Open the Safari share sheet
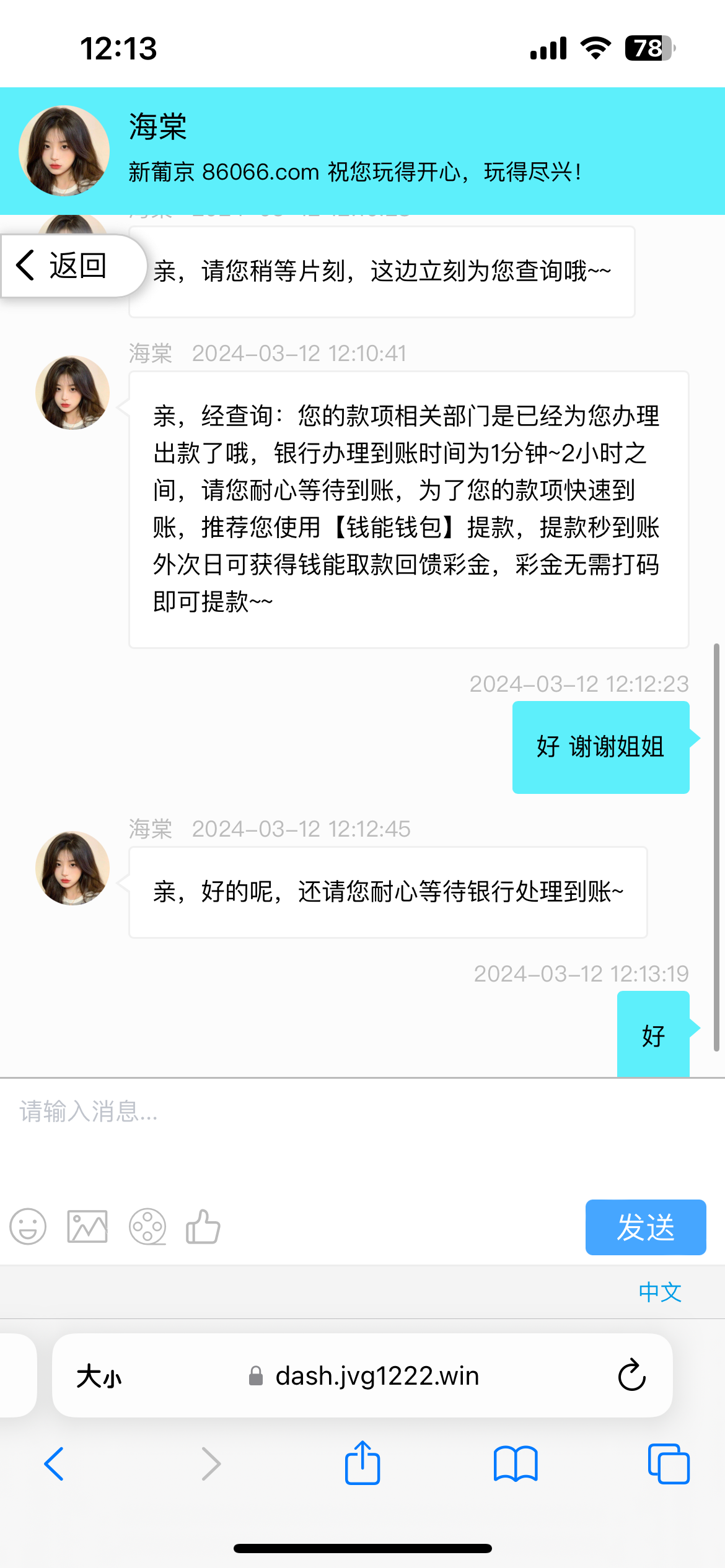 (362, 1463)
